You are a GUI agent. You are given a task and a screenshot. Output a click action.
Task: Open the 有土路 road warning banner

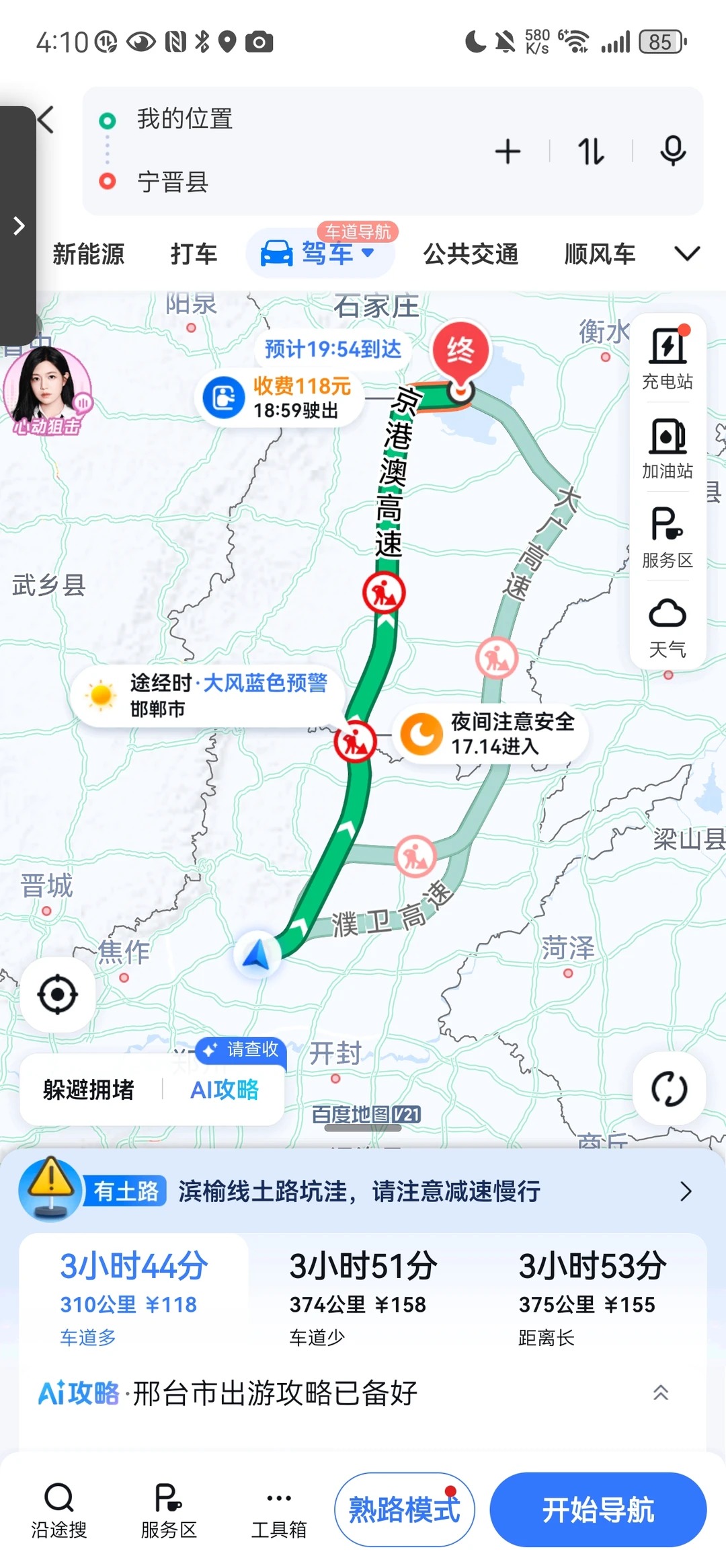point(363,1191)
